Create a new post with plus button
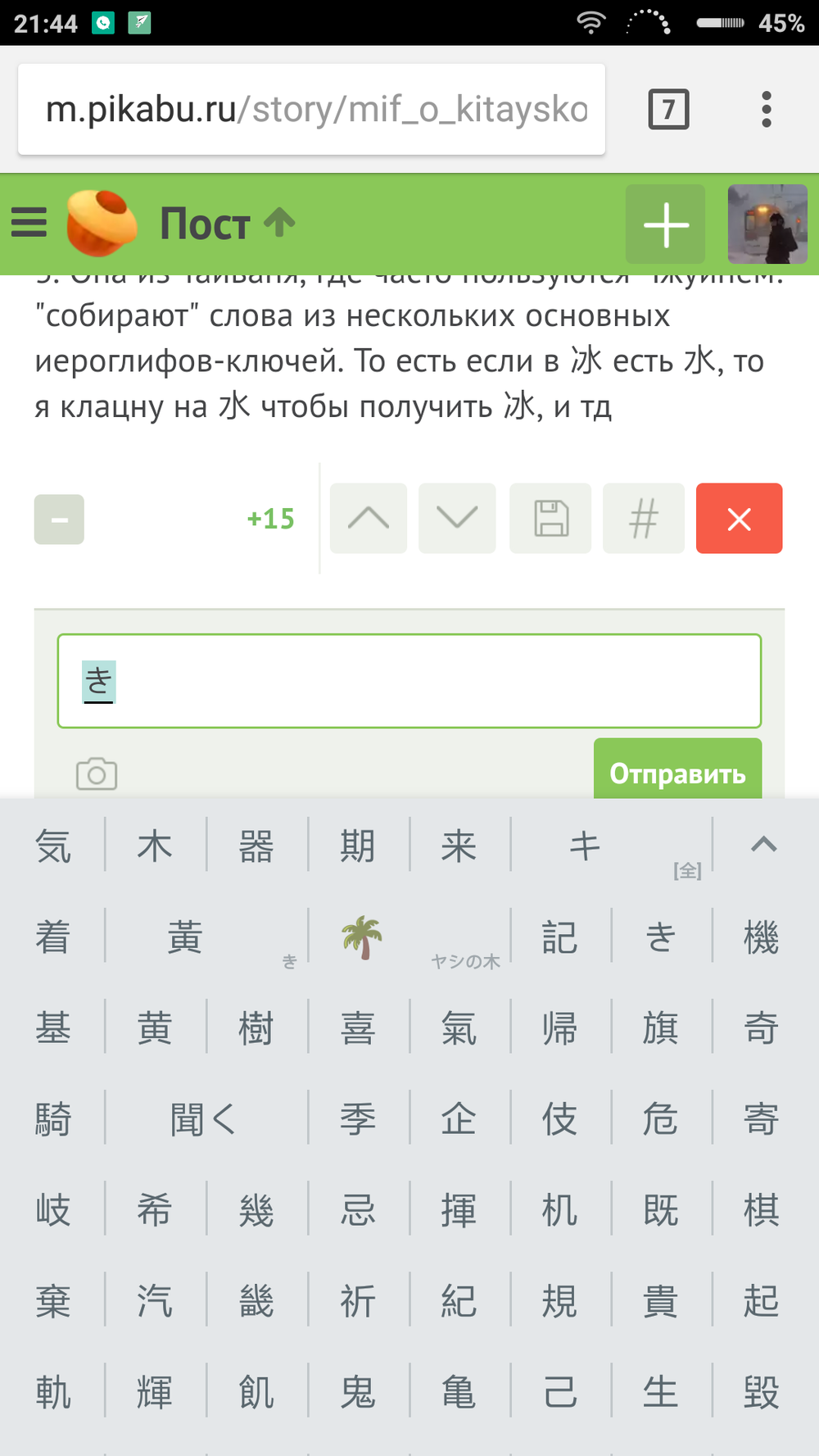Viewport: 819px width, 1456px height. coord(665,225)
